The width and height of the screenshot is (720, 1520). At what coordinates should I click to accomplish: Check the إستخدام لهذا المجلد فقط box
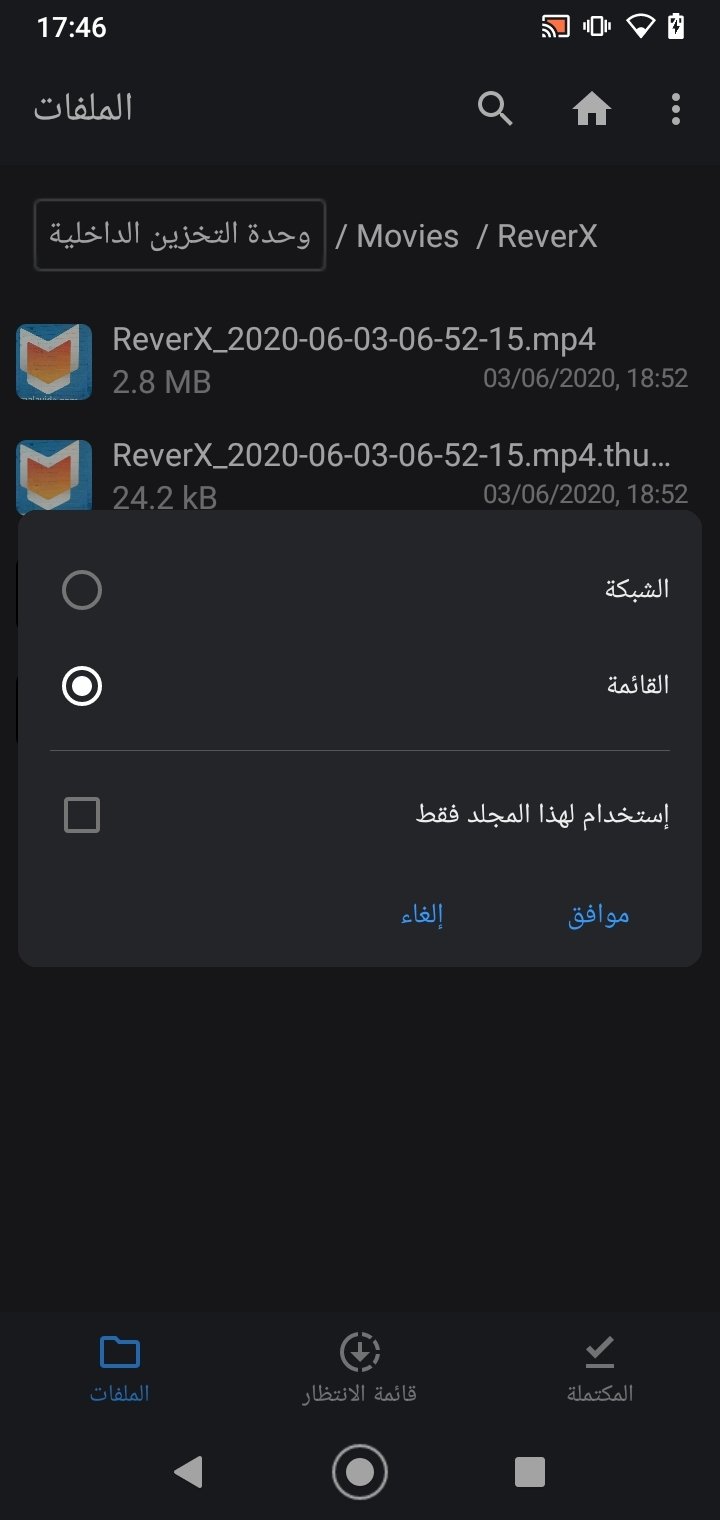pos(82,815)
